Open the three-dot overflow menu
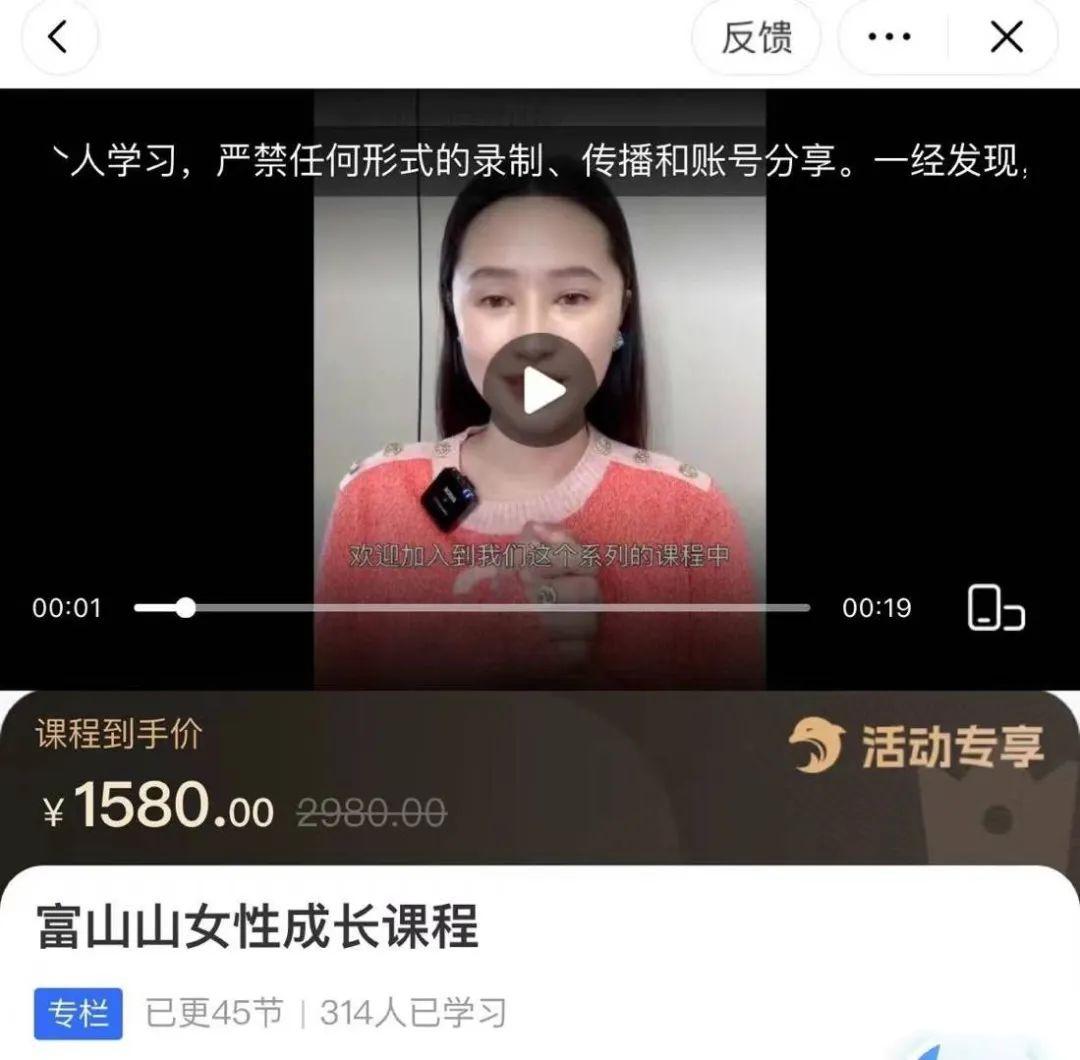The height and width of the screenshot is (1060, 1080). pyautogui.click(x=889, y=38)
